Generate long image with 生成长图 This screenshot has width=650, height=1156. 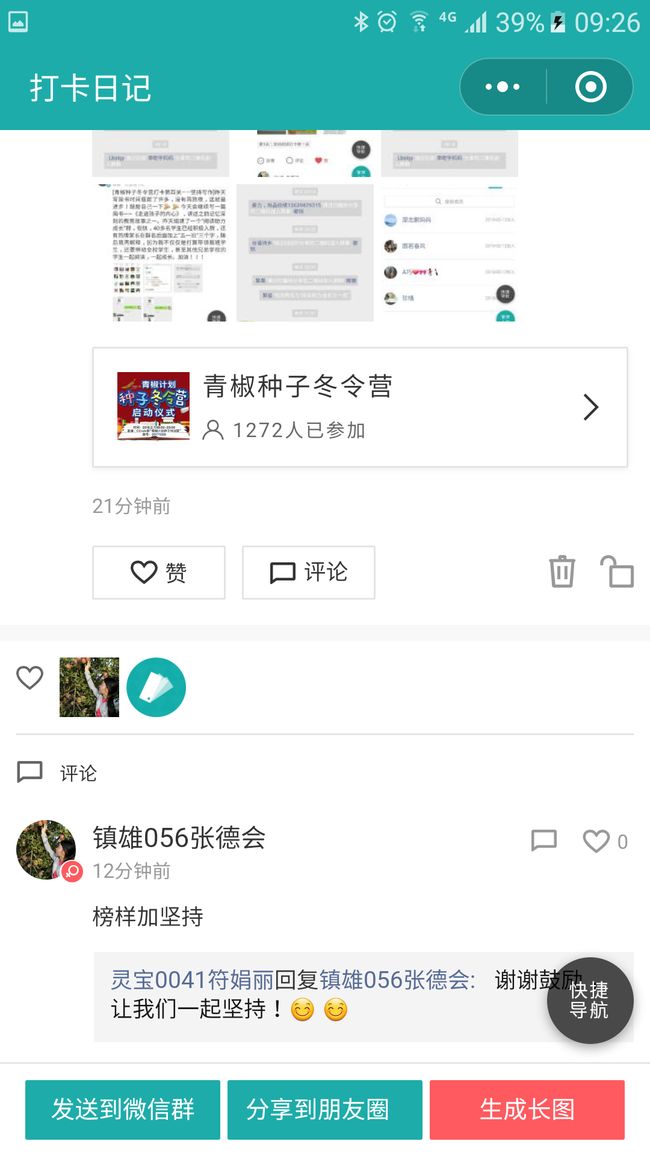point(527,1110)
